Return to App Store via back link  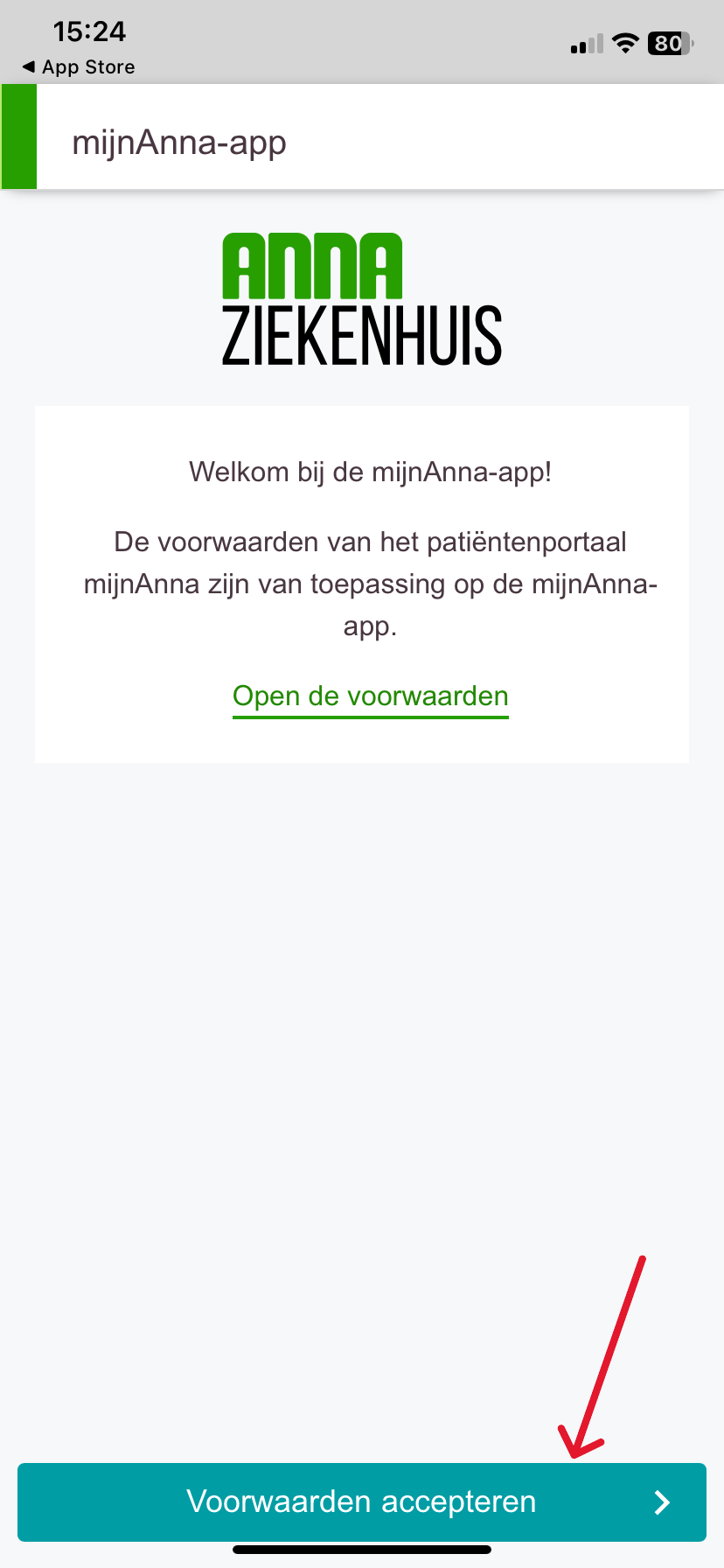click(79, 67)
